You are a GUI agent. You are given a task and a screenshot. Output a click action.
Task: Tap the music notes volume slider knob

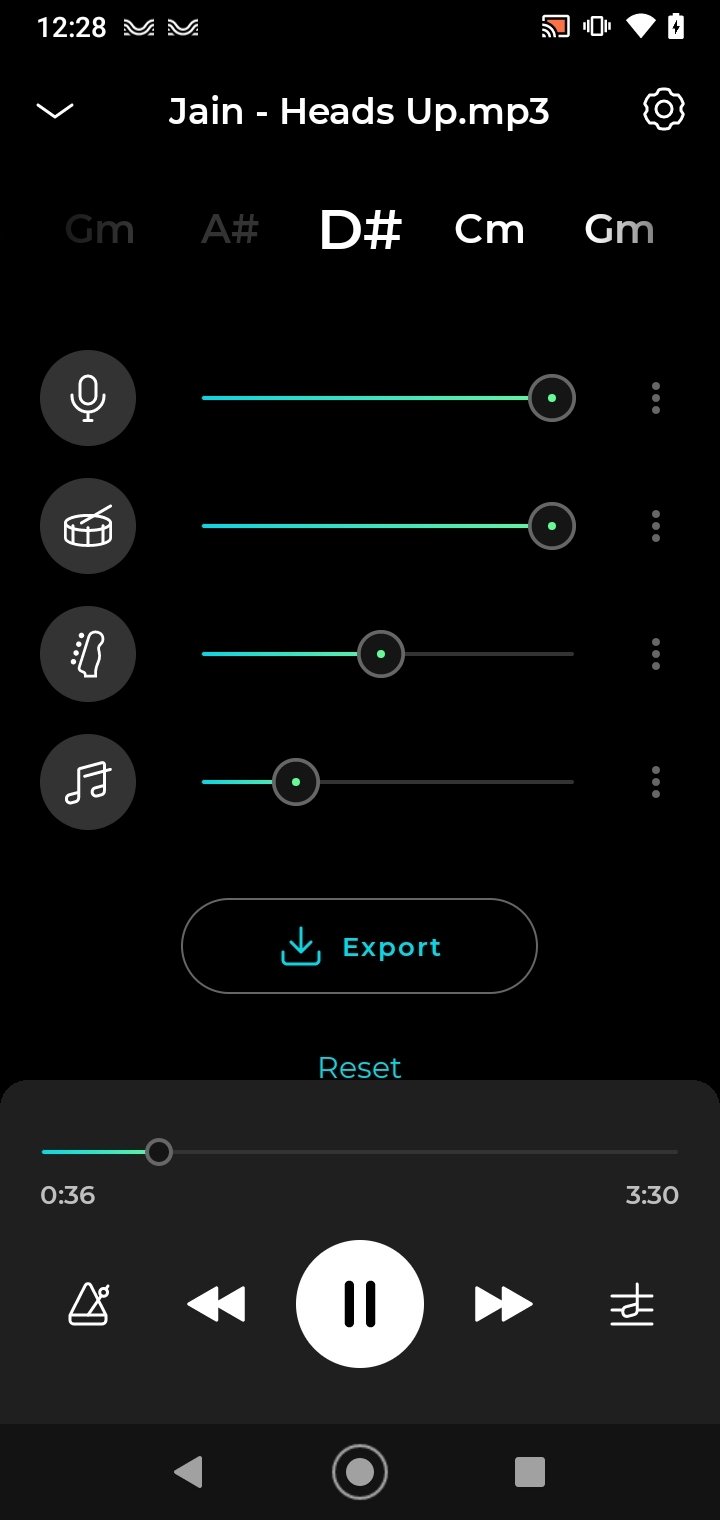[x=295, y=782]
